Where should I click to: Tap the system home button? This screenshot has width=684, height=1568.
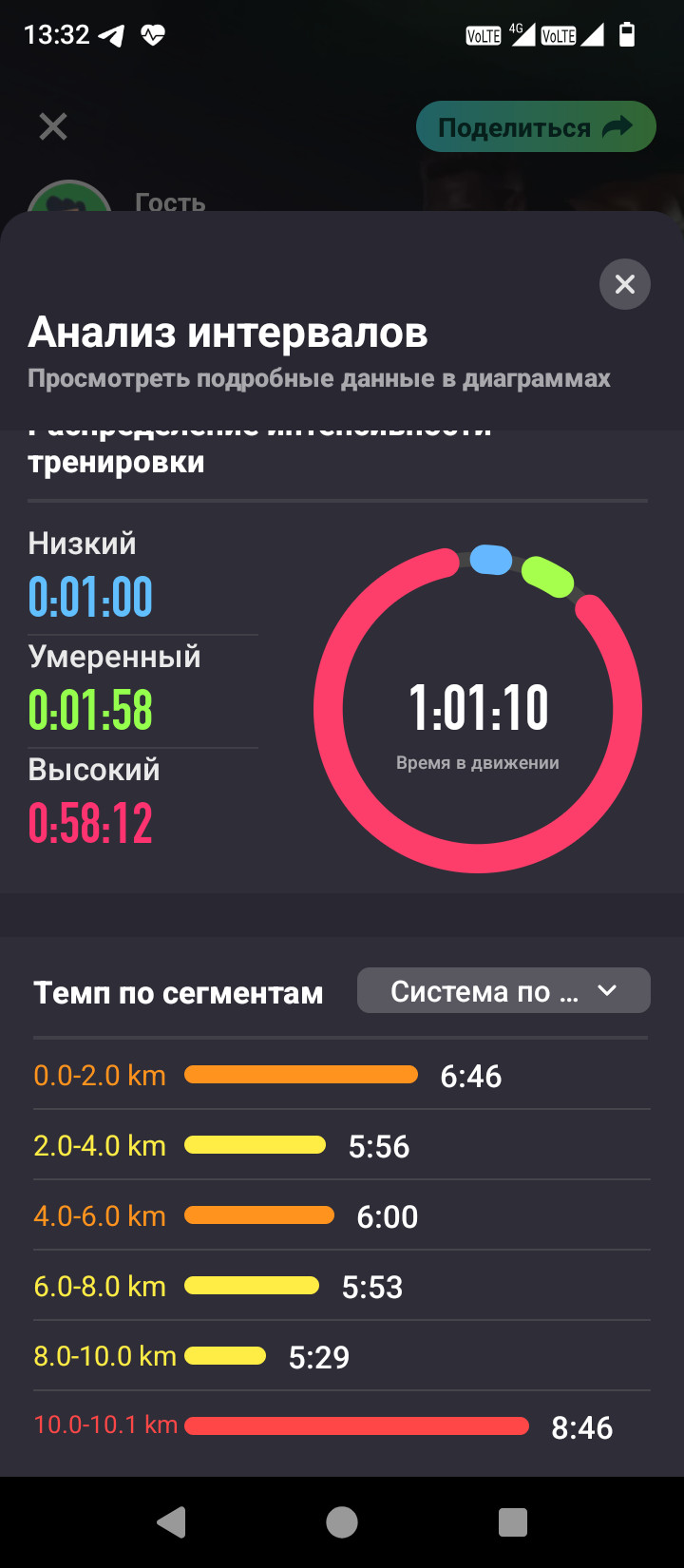342,1522
